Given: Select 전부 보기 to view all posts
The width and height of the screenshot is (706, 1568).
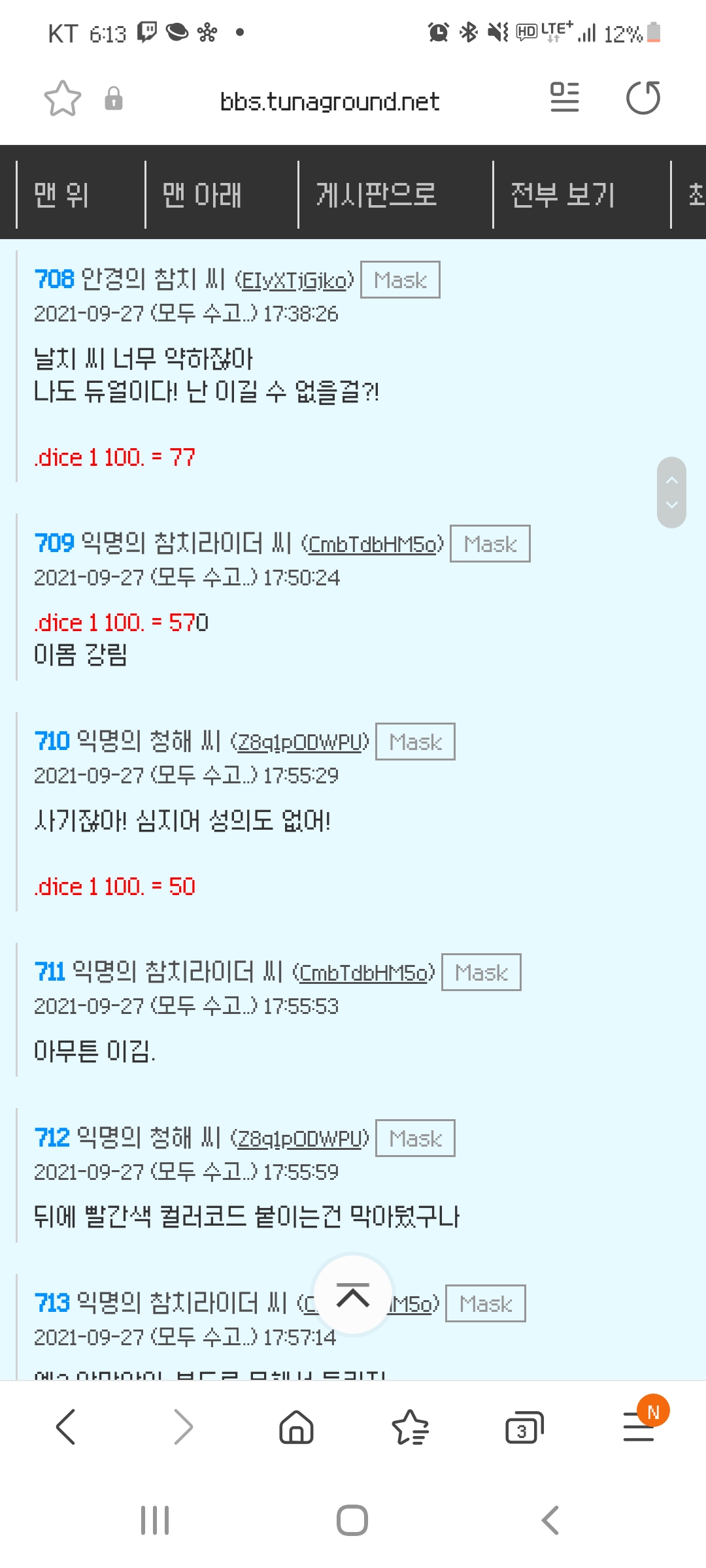Looking at the screenshot, I should 562,195.
